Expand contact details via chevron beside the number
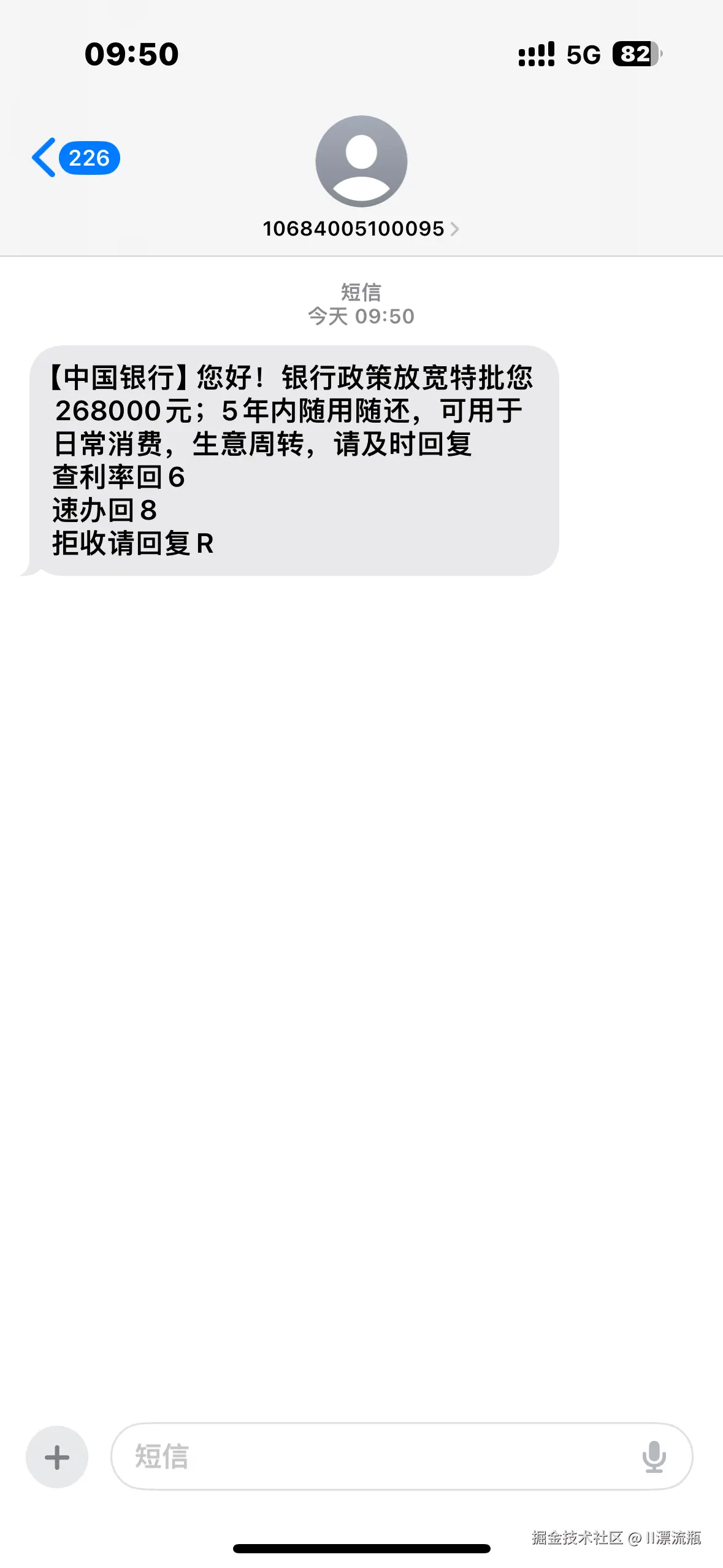Image resolution: width=723 pixels, height=1568 pixels. [x=455, y=228]
